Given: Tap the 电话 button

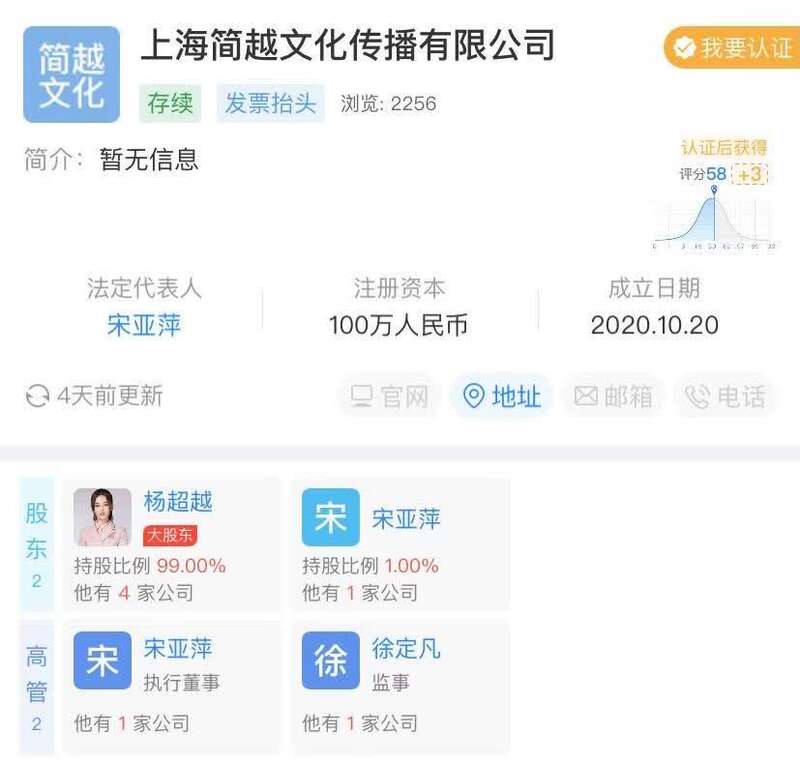Looking at the screenshot, I should pos(725,397).
